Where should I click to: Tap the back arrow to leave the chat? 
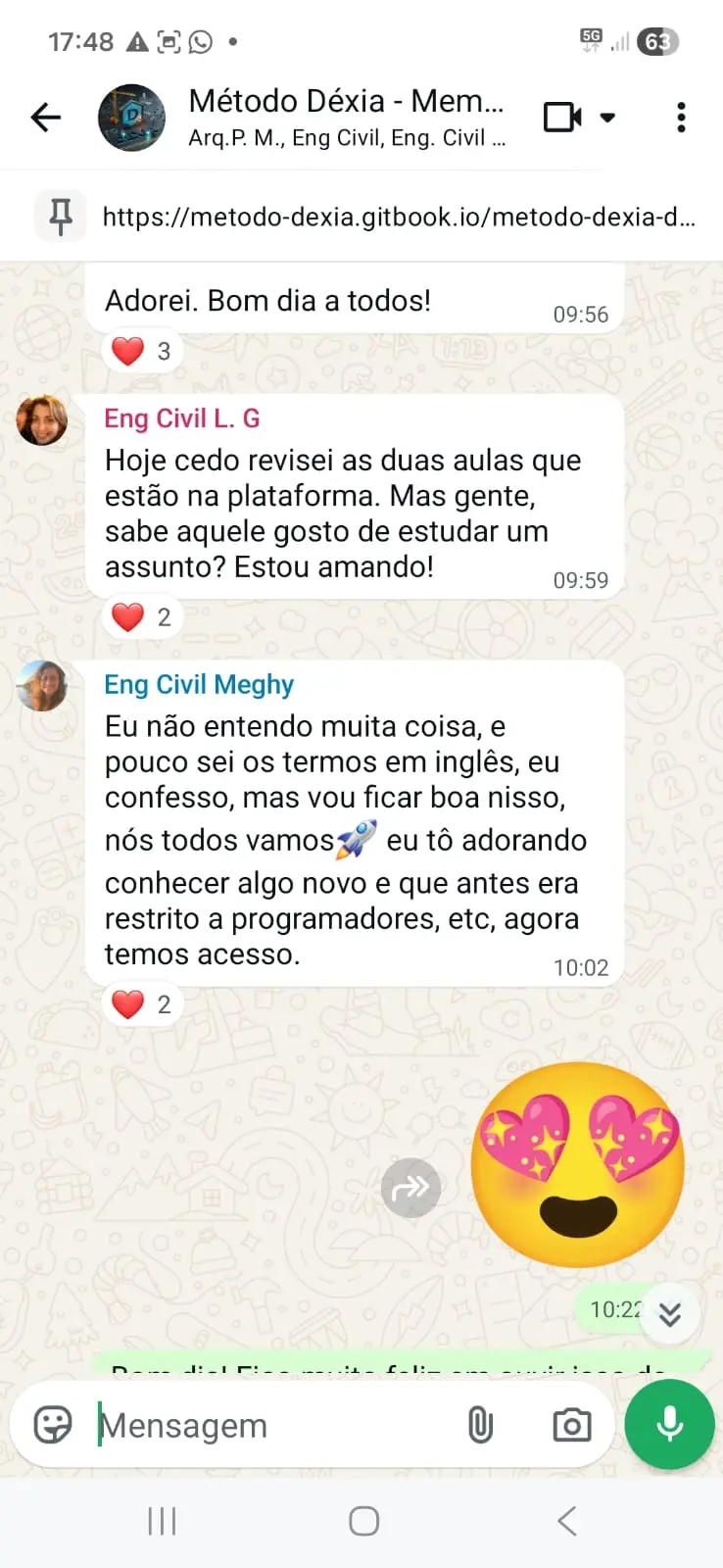coord(45,117)
